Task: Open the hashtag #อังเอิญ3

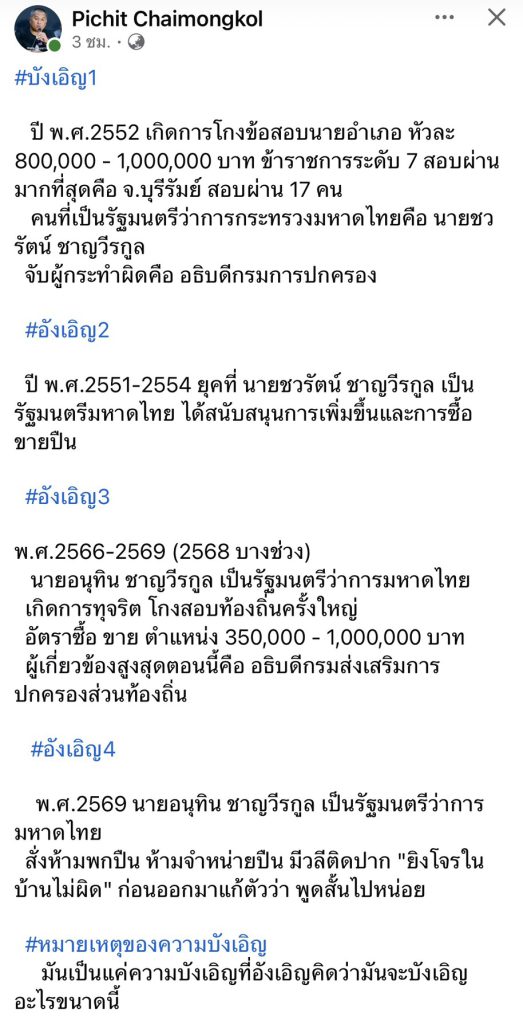Action: [x=67, y=498]
